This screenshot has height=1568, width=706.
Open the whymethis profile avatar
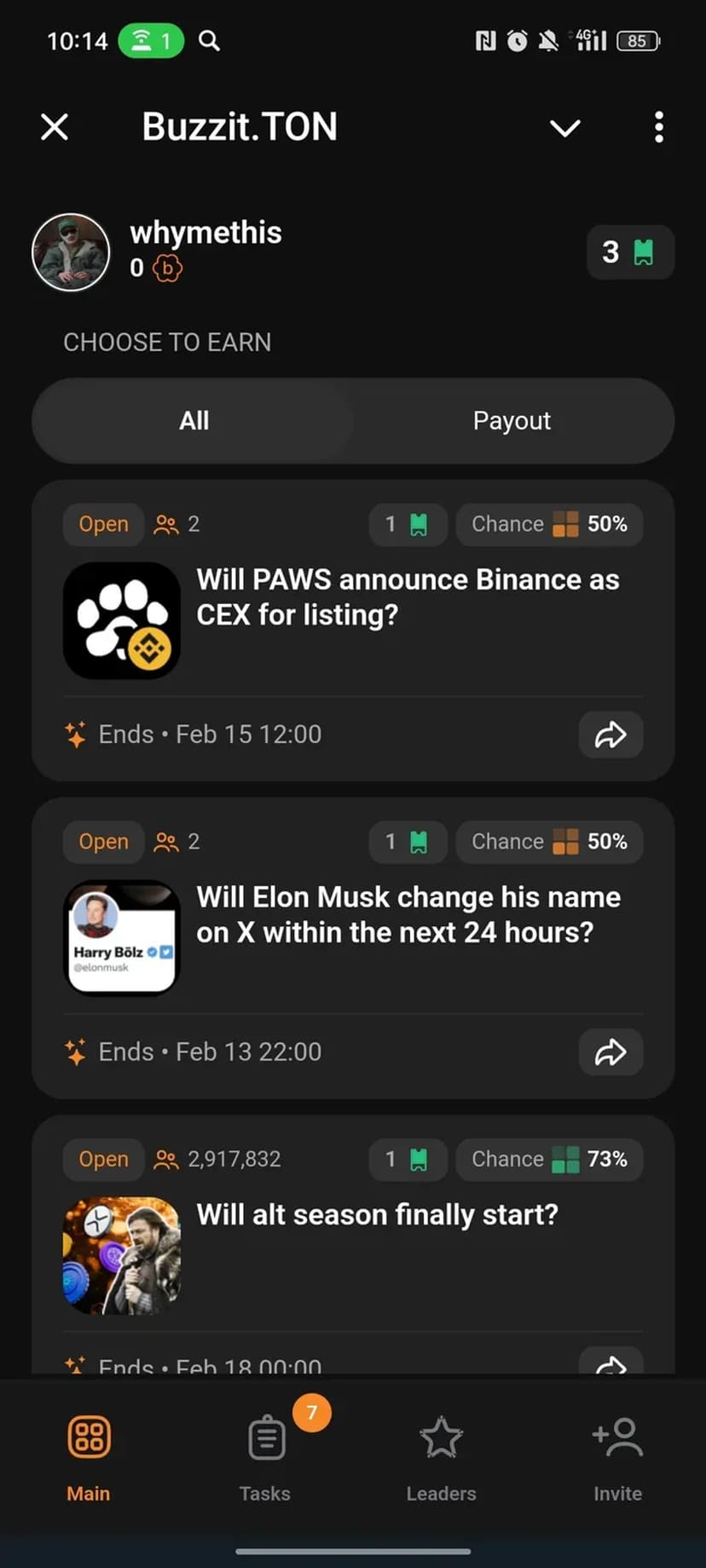coord(71,252)
